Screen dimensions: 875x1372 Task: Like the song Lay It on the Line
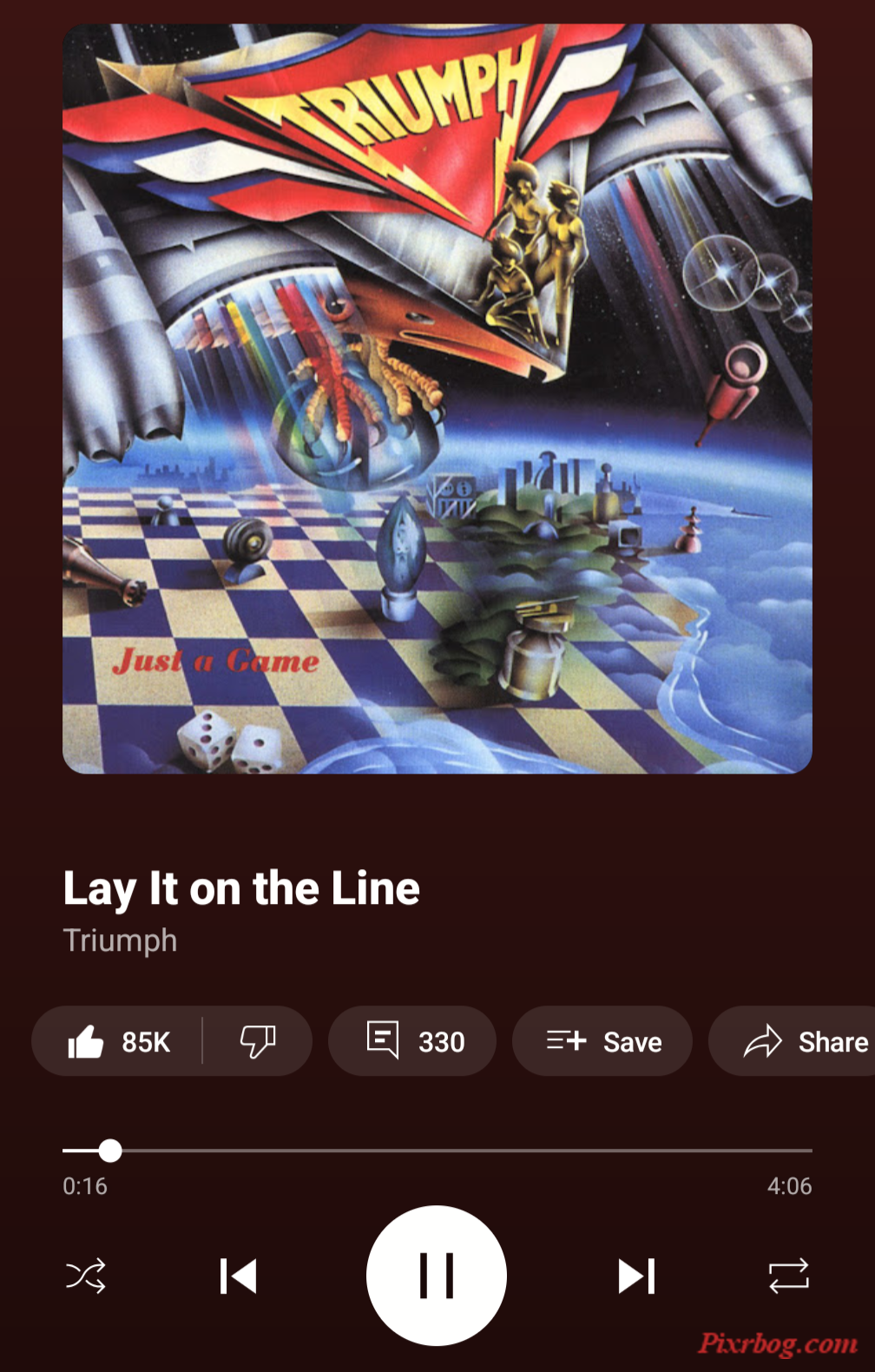coord(119,1041)
